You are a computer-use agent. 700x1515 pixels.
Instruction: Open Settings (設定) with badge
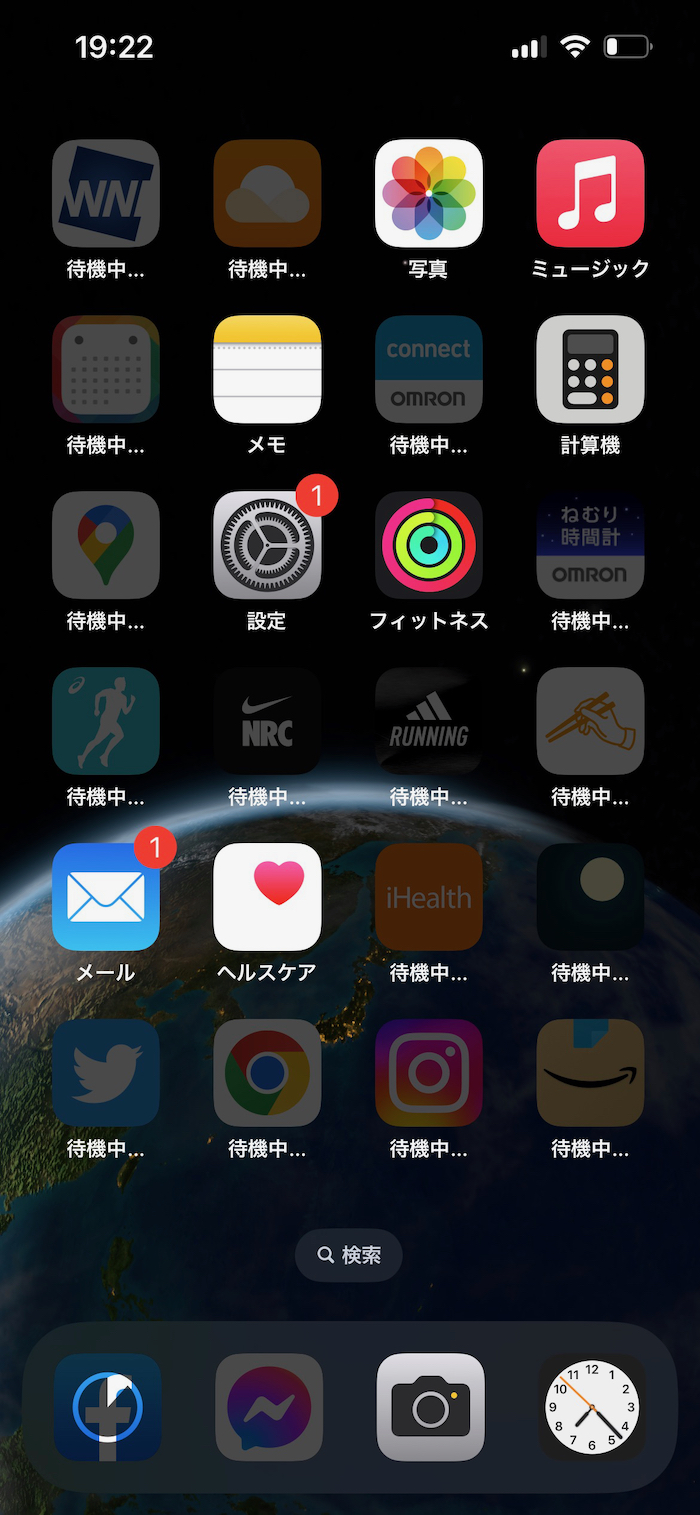pos(267,545)
